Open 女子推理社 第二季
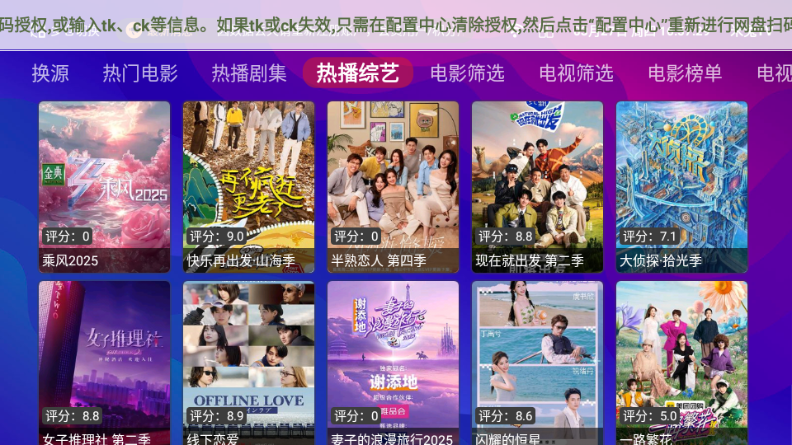Image resolution: width=792 pixels, height=445 pixels. click(105, 363)
